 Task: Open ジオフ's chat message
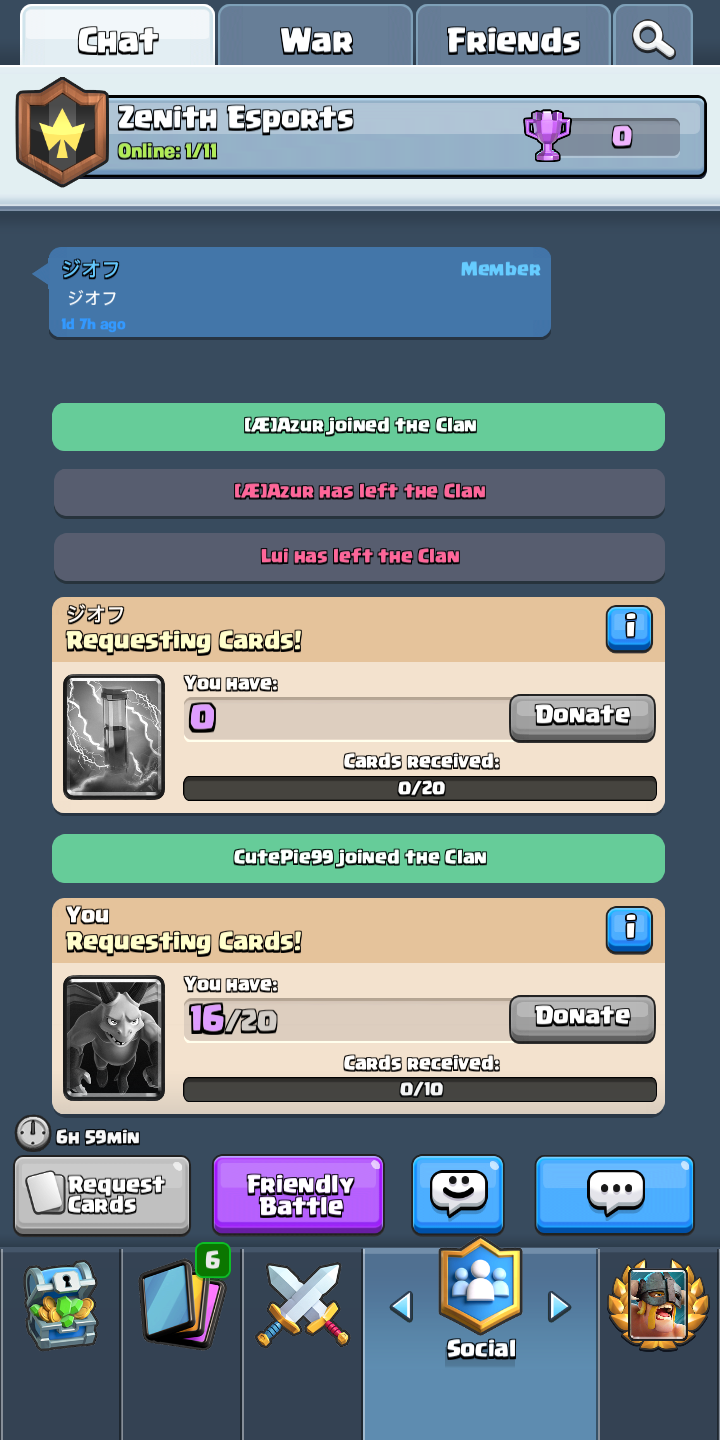tap(300, 293)
